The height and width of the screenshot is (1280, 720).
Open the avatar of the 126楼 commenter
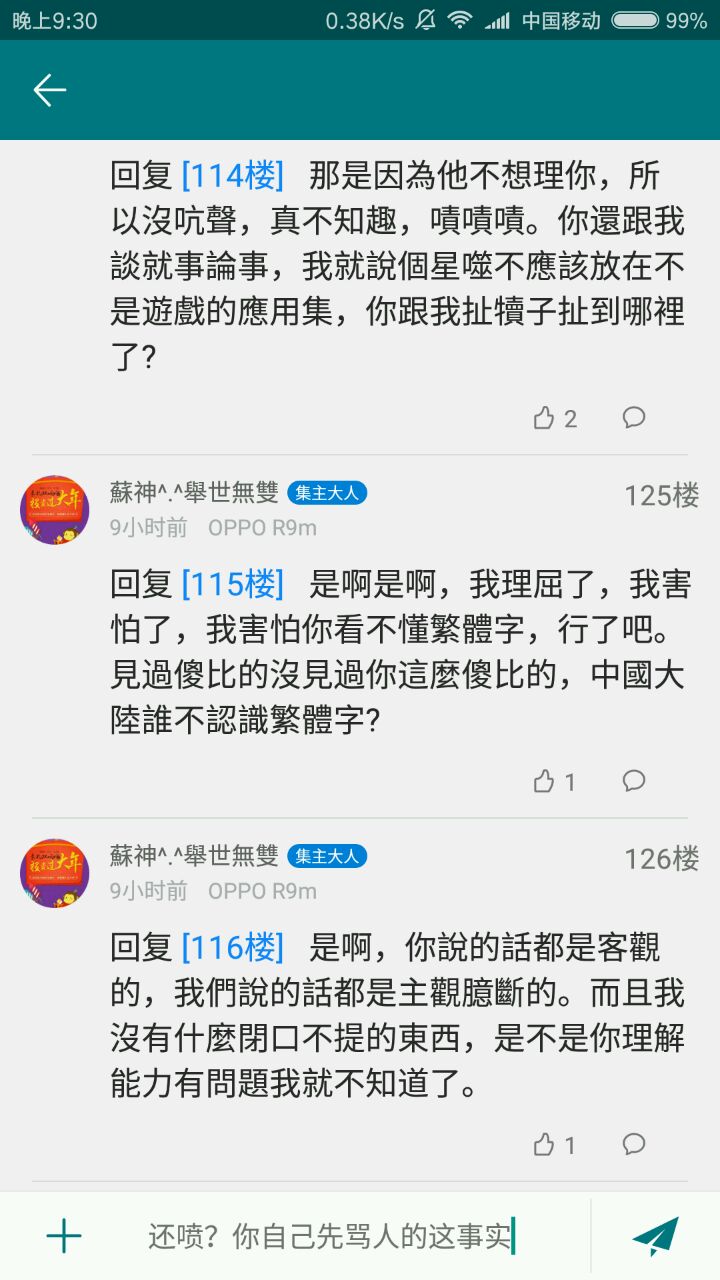pyautogui.click(x=55, y=873)
